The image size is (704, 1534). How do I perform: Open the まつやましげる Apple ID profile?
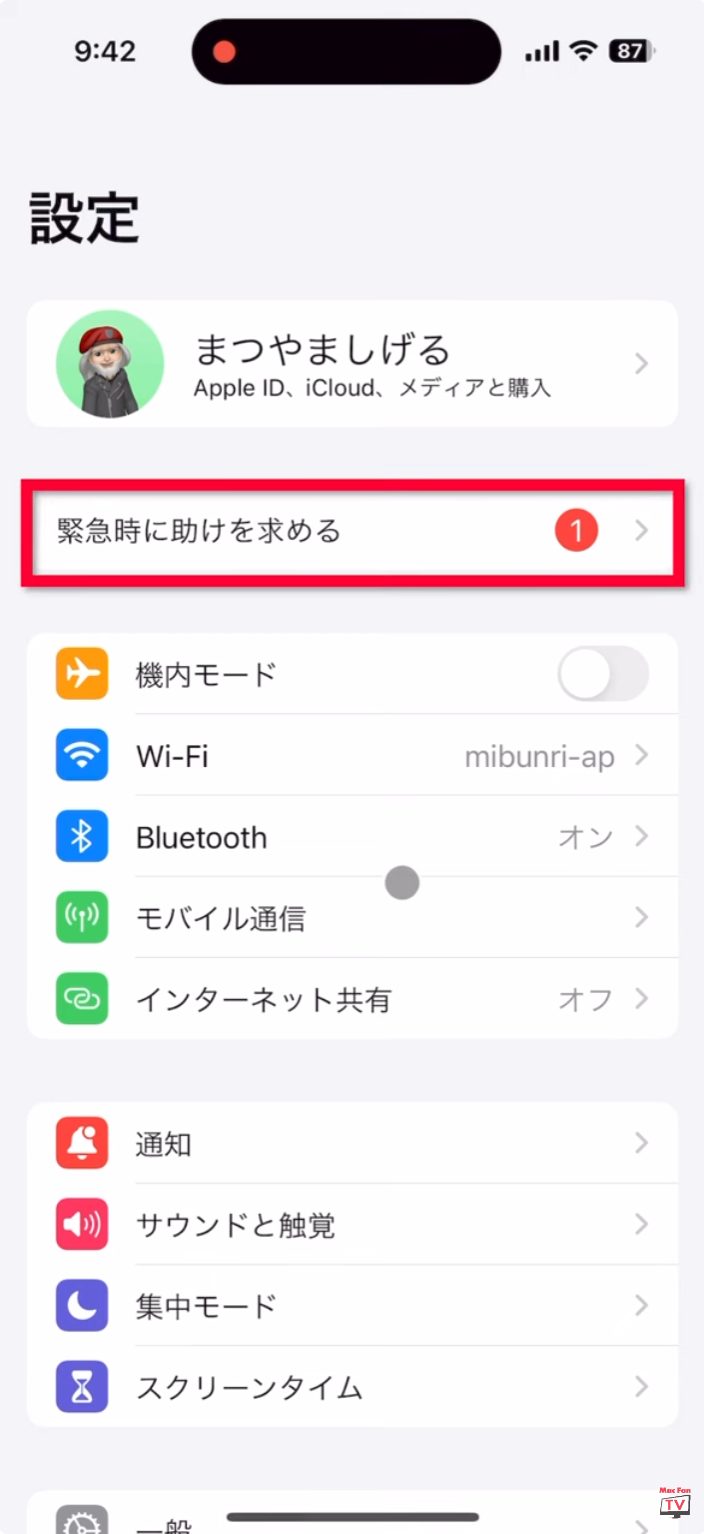click(x=352, y=364)
